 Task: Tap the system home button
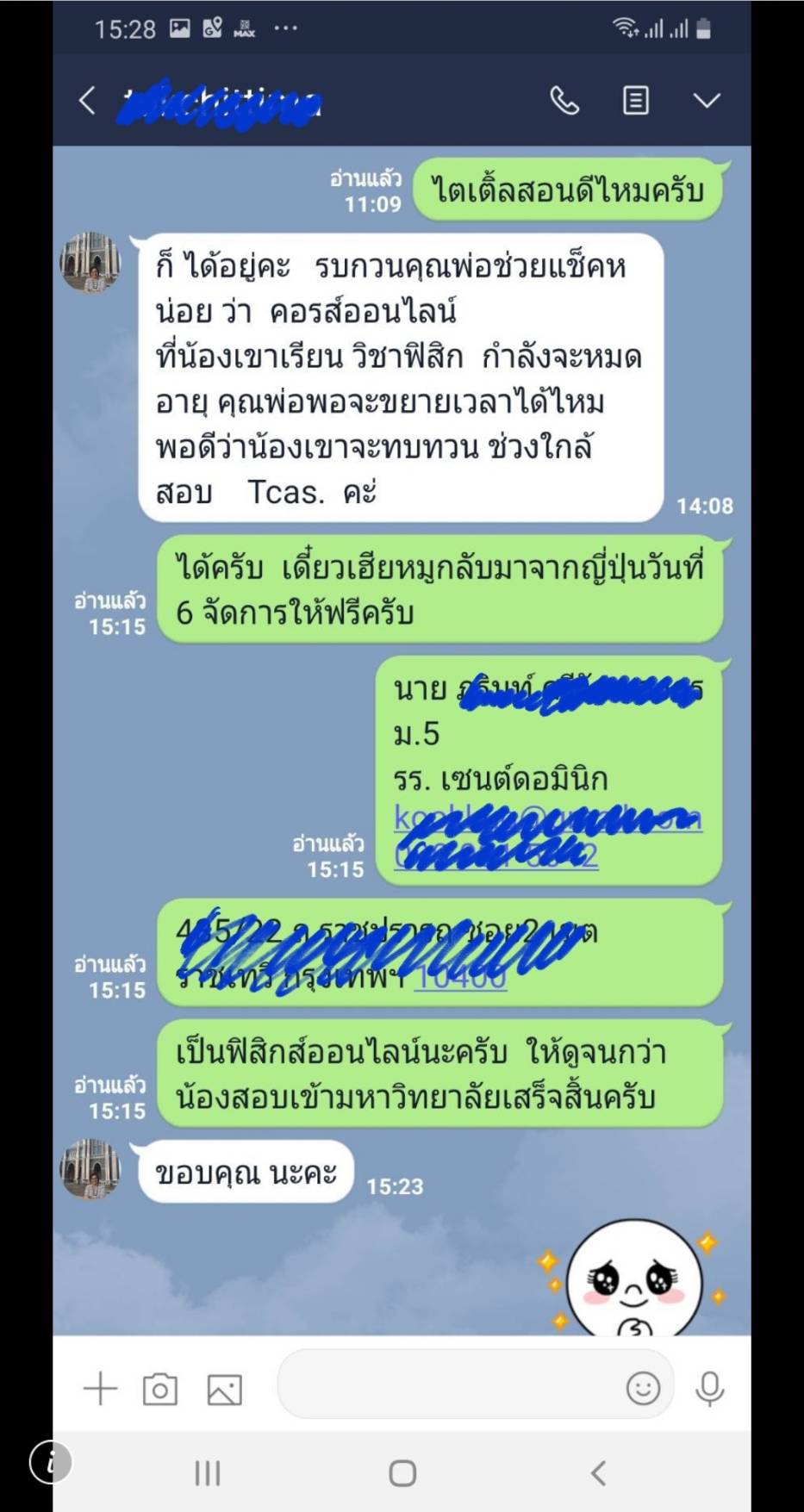click(x=402, y=1472)
